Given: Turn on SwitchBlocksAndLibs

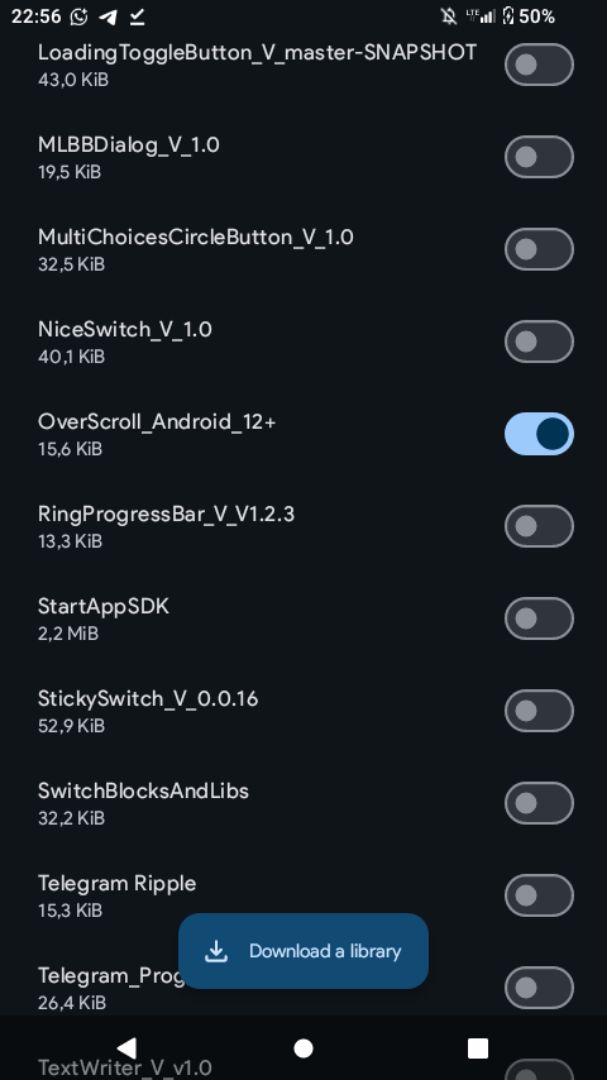Looking at the screenshot, I should tap(539, 803).
